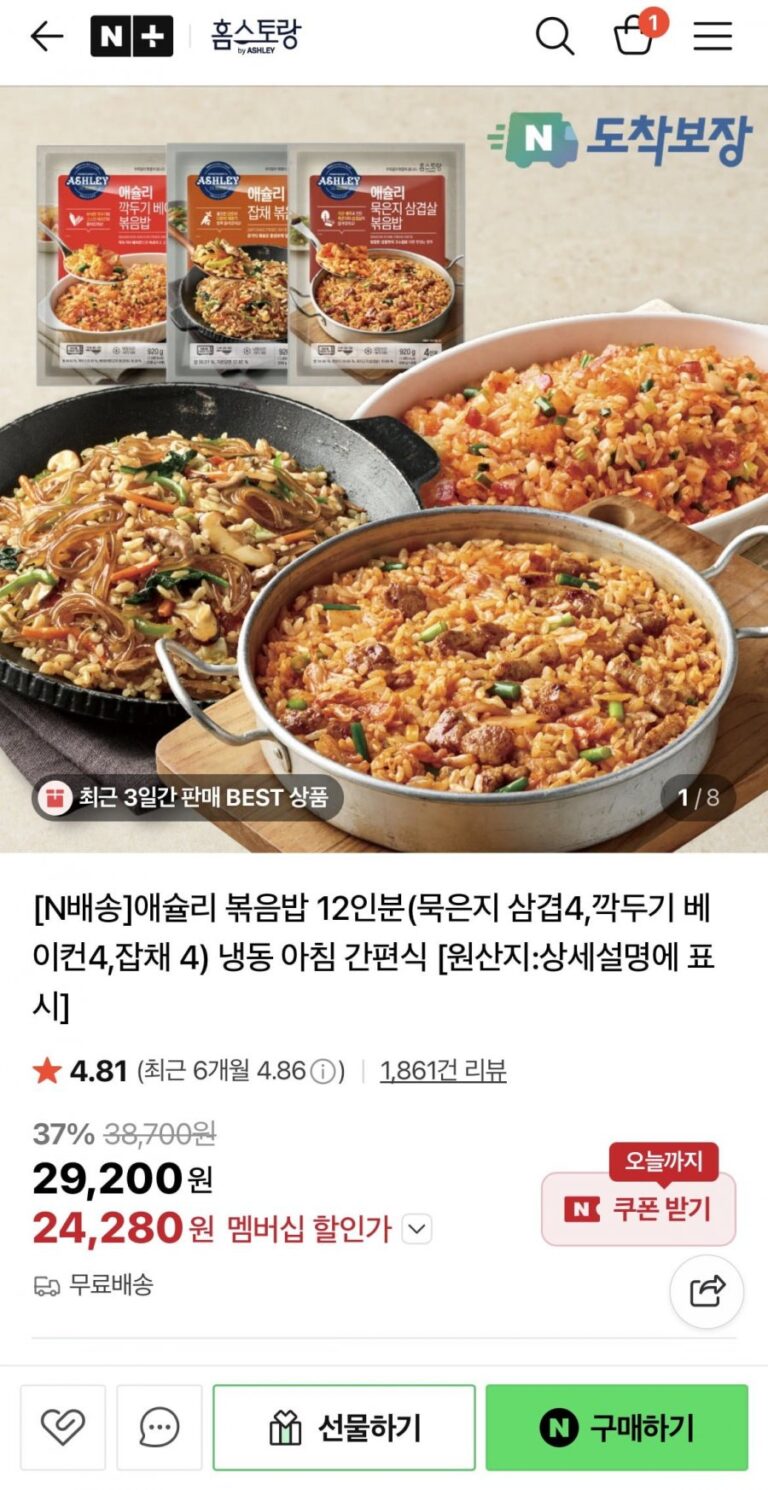This screenshot has width=768, height=1490.
Task: Open the chat inquiry bubble
Action: (159, 1427)
